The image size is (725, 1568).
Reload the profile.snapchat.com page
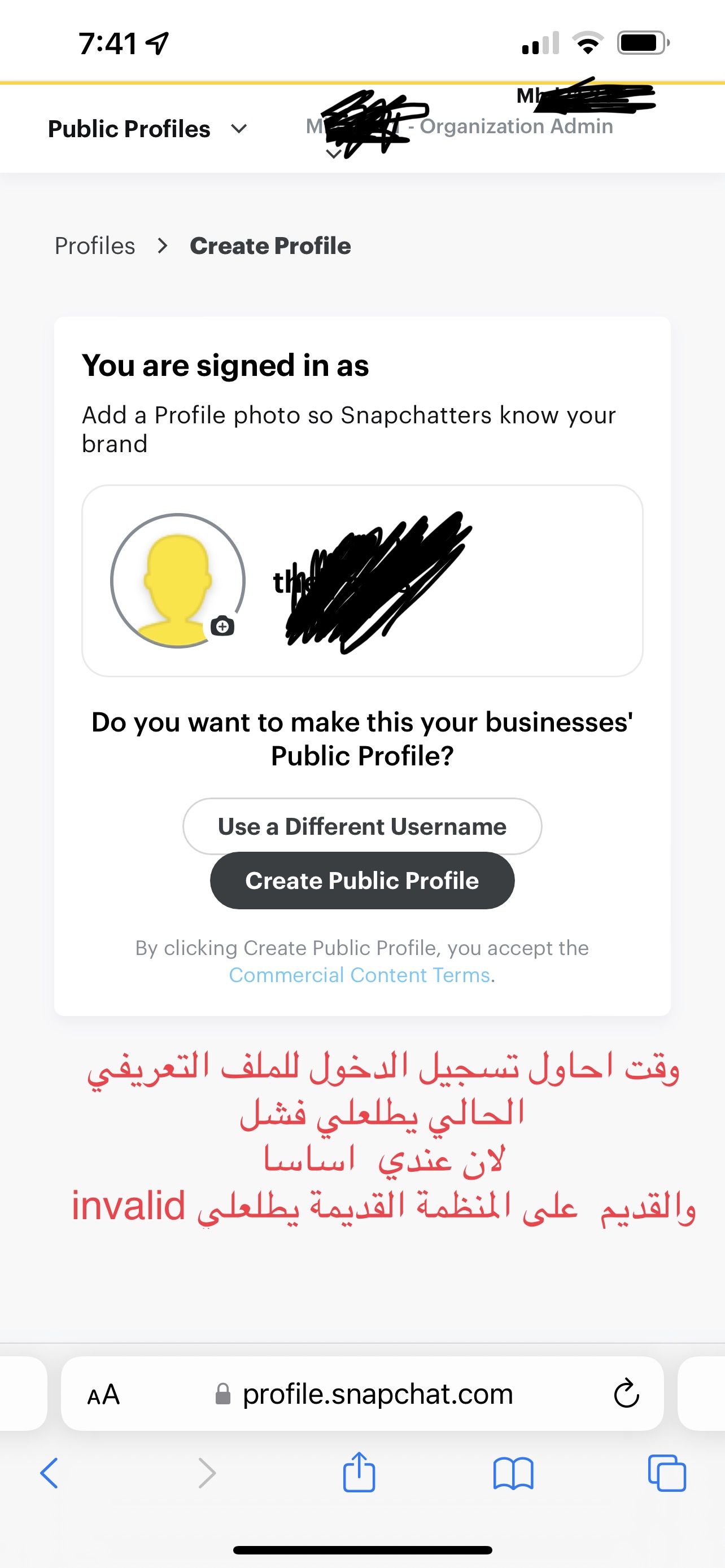pyautogui.click(x=626, y=1393)
